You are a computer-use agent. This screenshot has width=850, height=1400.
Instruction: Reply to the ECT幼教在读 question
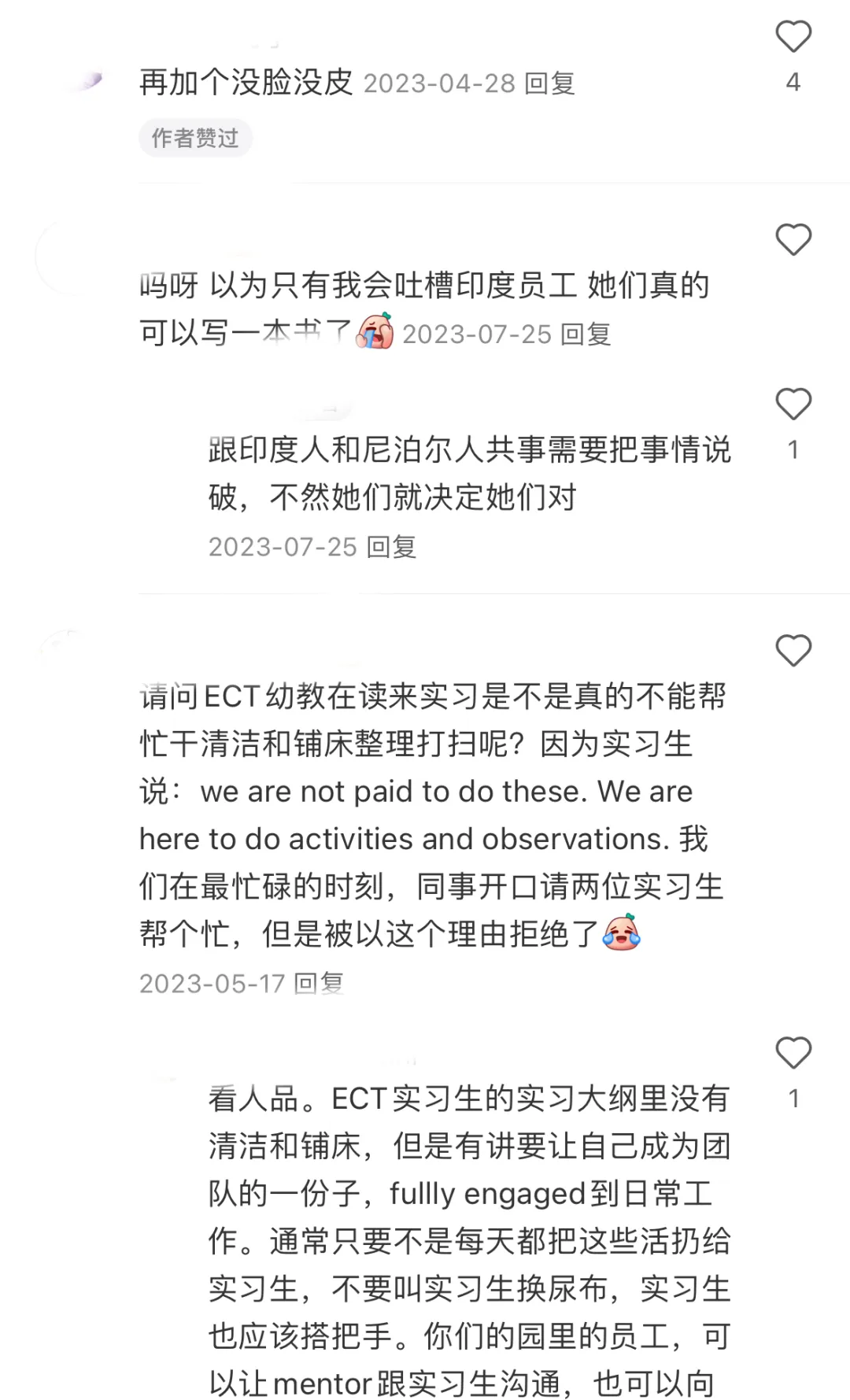coord(319,984)
